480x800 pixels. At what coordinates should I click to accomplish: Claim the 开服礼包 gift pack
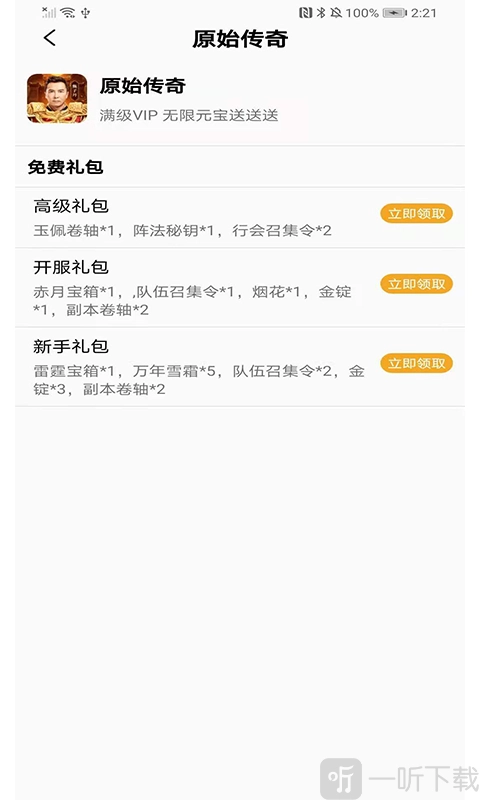pos(416,284)
